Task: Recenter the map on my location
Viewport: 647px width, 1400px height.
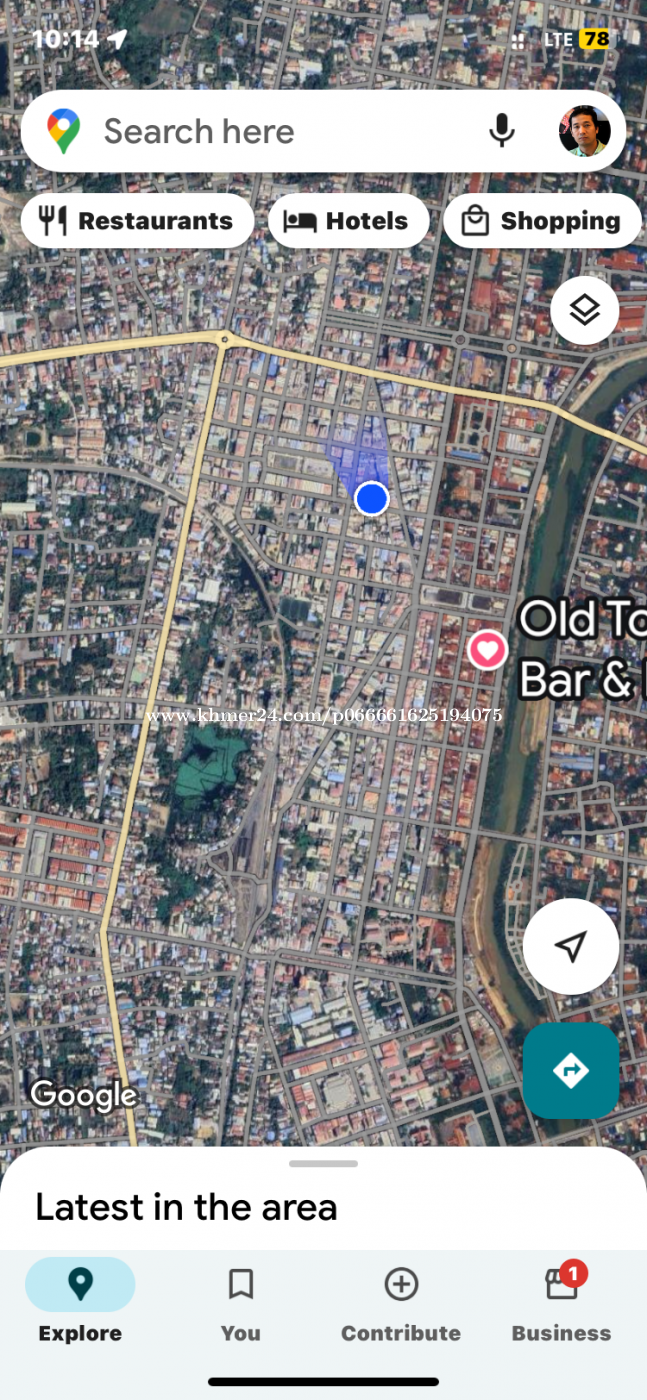Action: tap(571, 946)
